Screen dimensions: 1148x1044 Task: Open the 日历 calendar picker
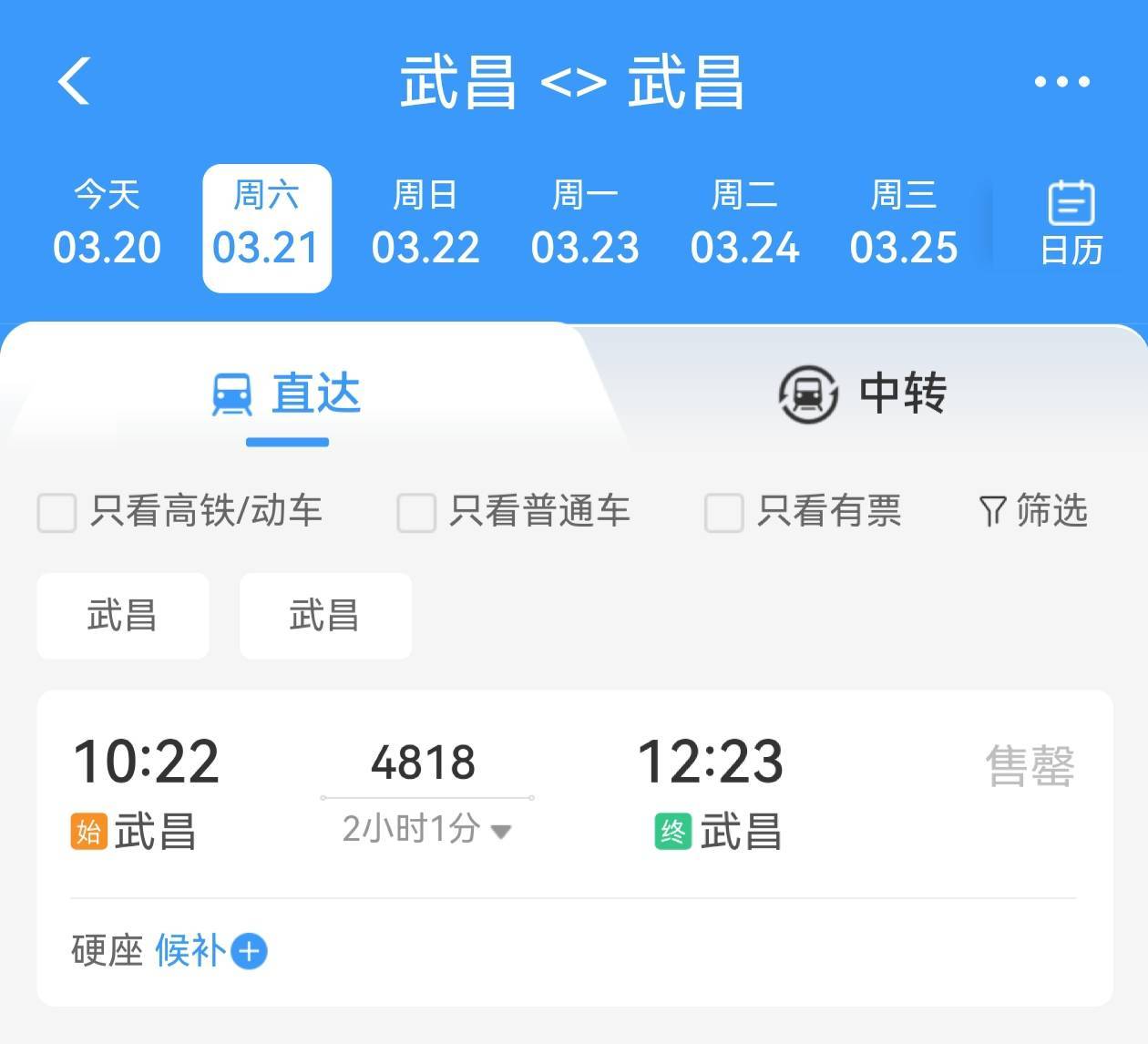(x=1071, y=224)
